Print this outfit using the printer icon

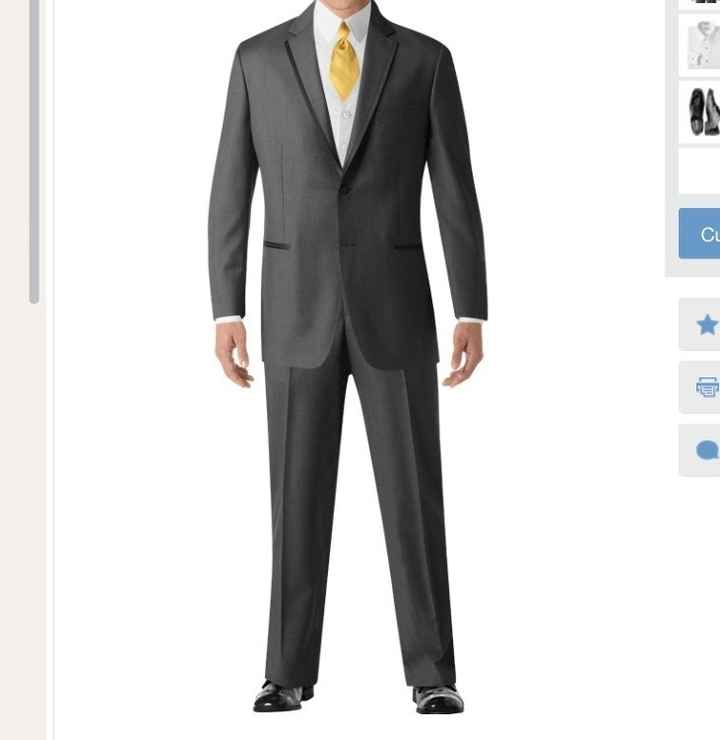(704, 387)
